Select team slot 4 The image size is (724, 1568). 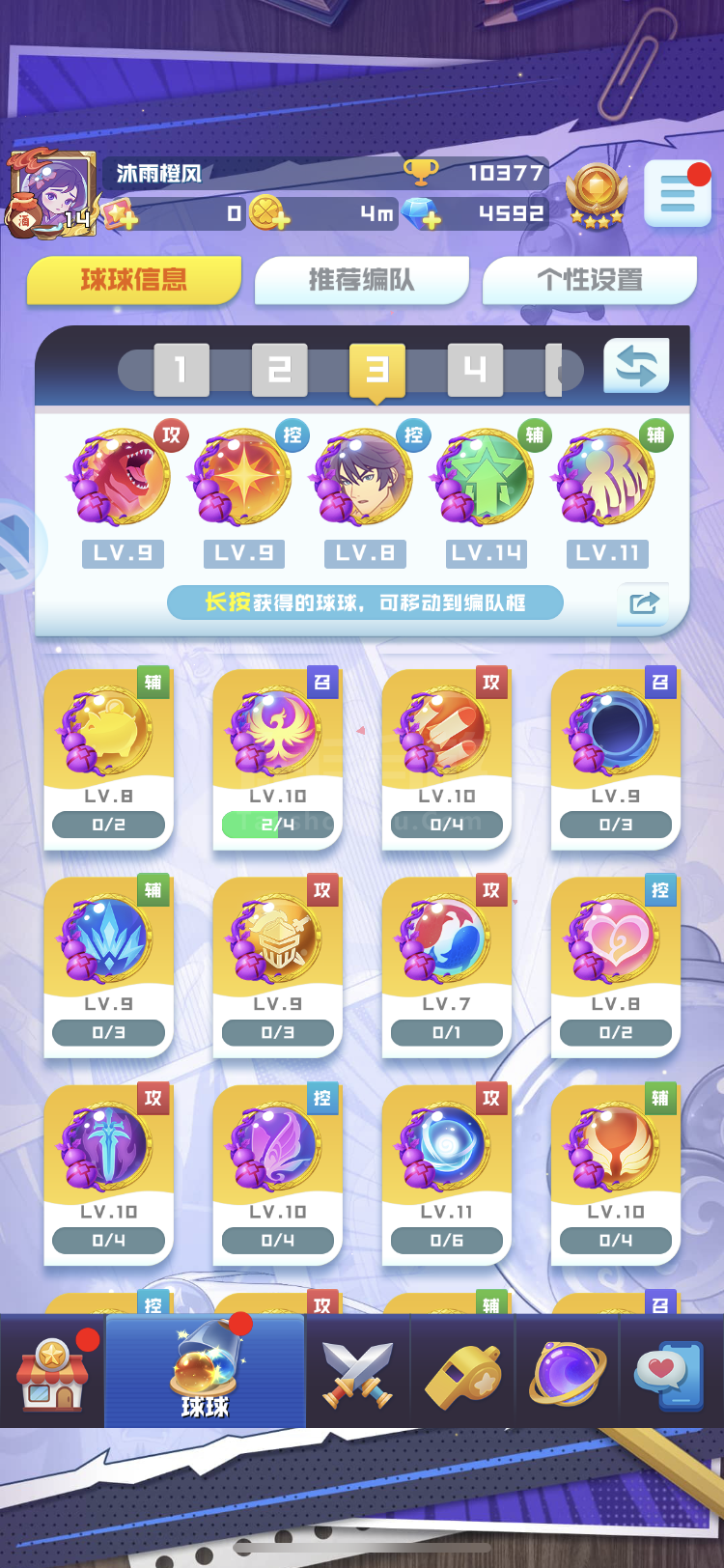(x=475, y=370)
